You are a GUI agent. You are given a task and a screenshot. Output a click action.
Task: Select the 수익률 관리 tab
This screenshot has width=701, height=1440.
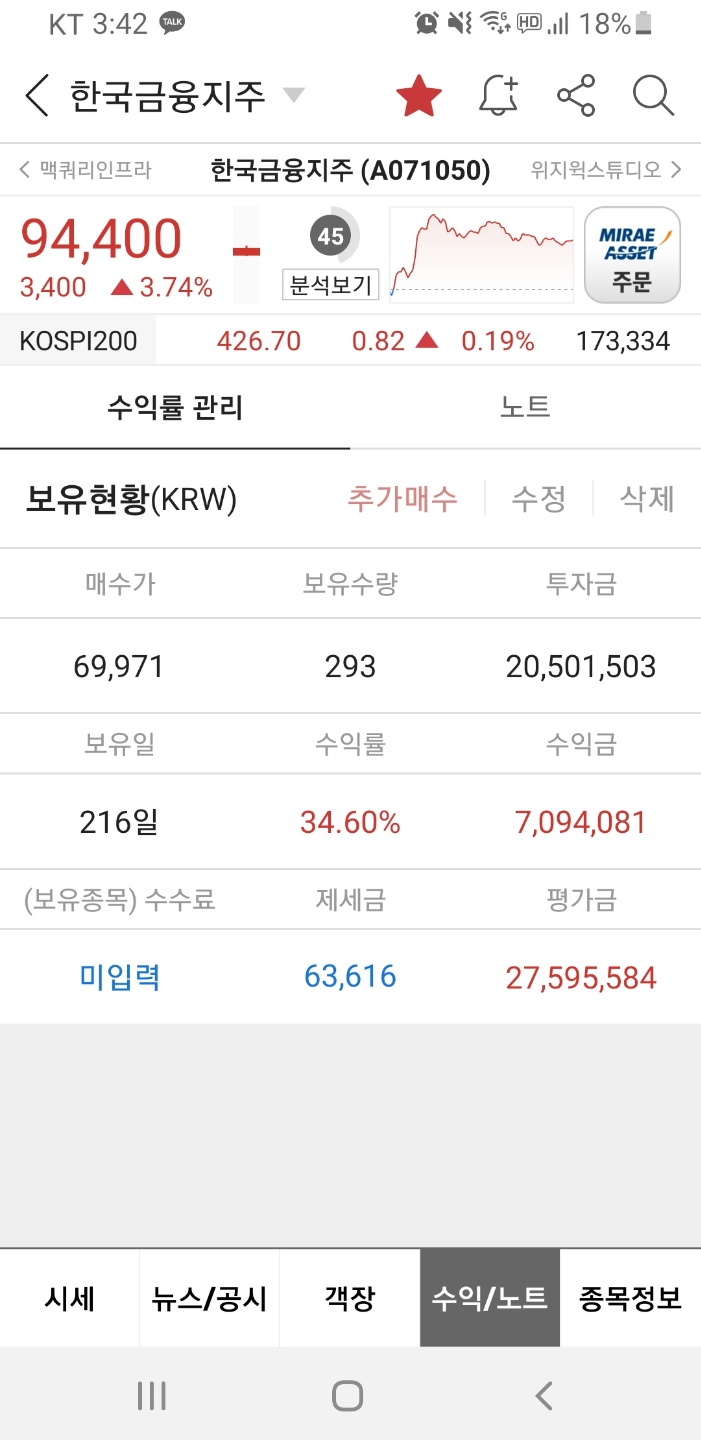[x=175, y=408]
